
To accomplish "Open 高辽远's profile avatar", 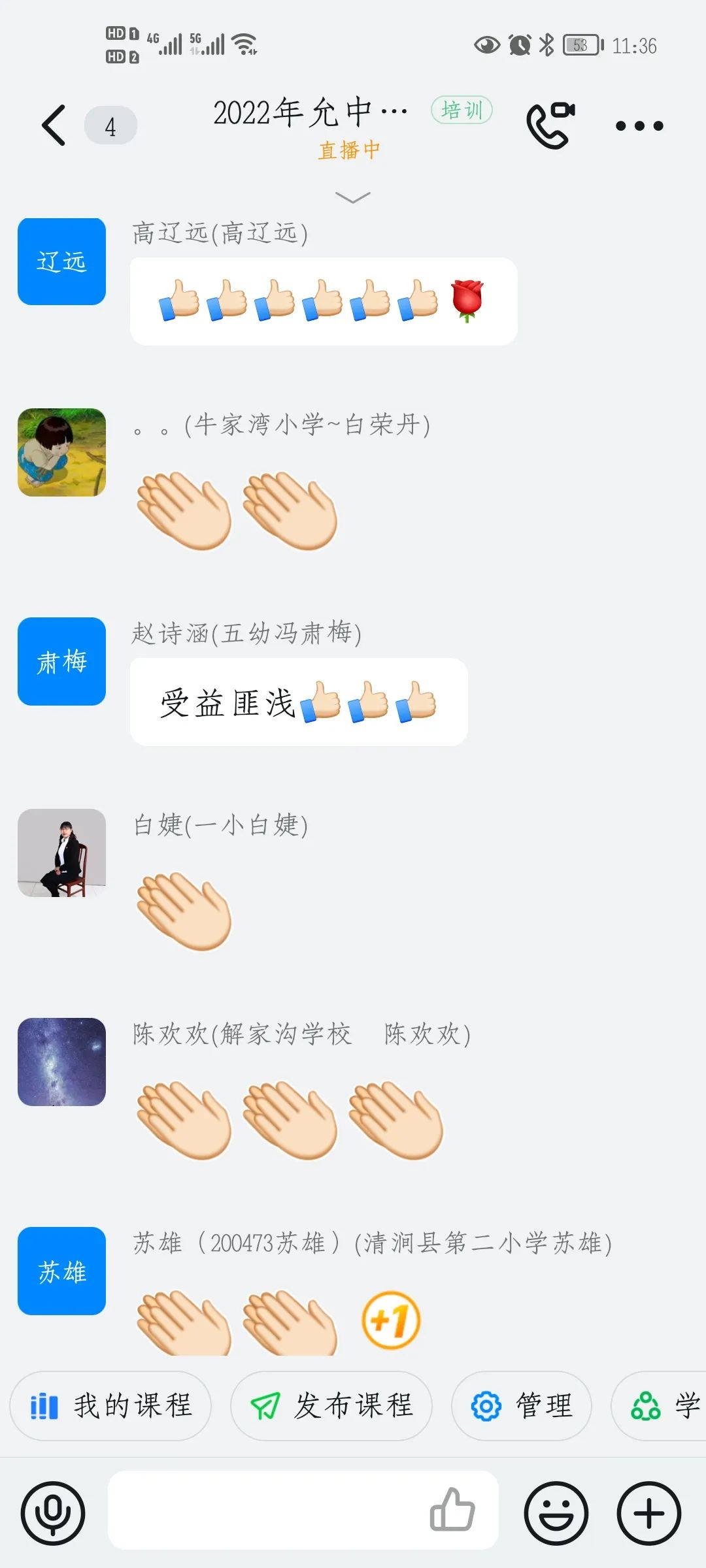I will [61, 261].
